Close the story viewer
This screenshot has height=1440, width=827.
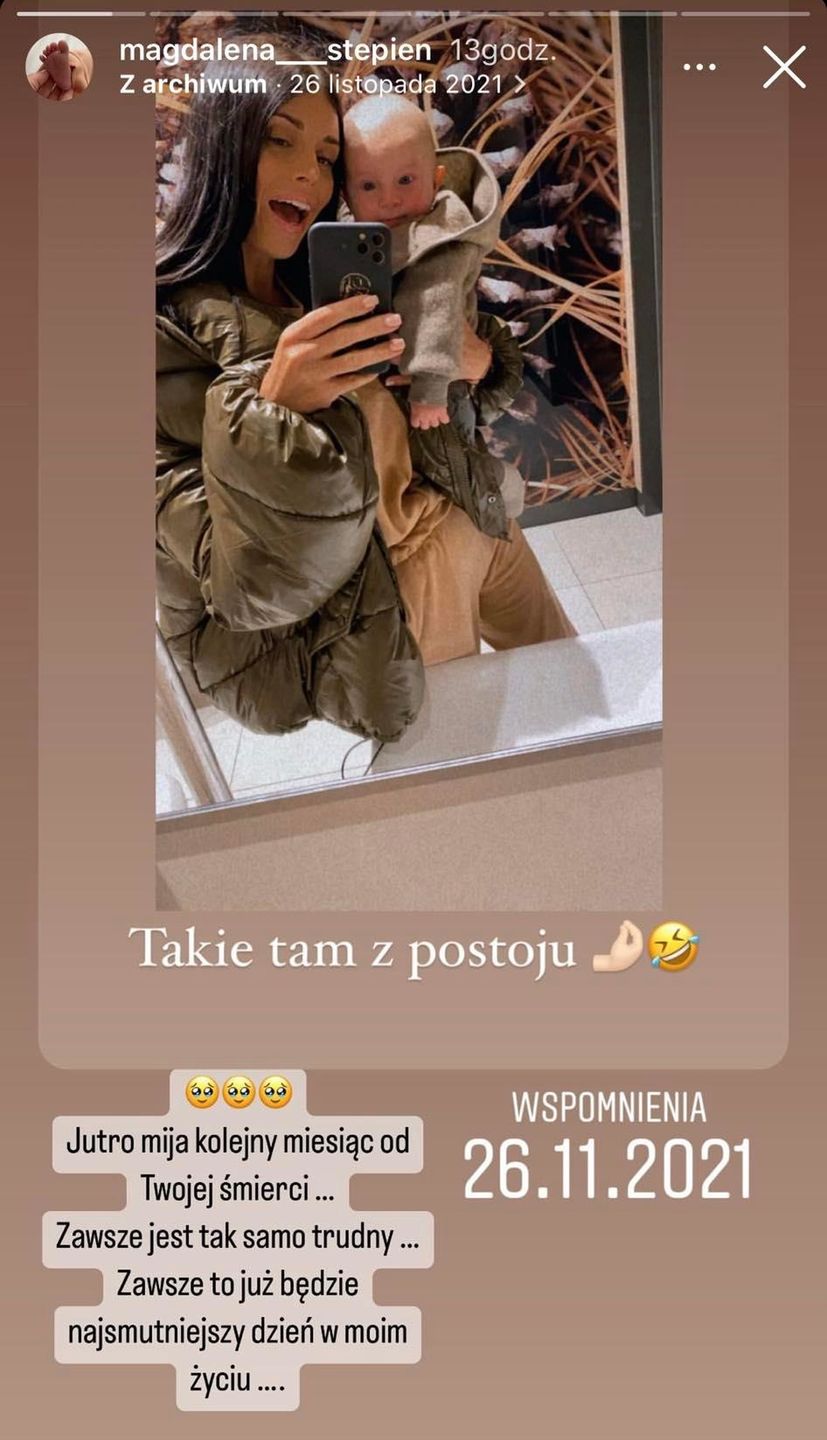click(x=784, y=67)
